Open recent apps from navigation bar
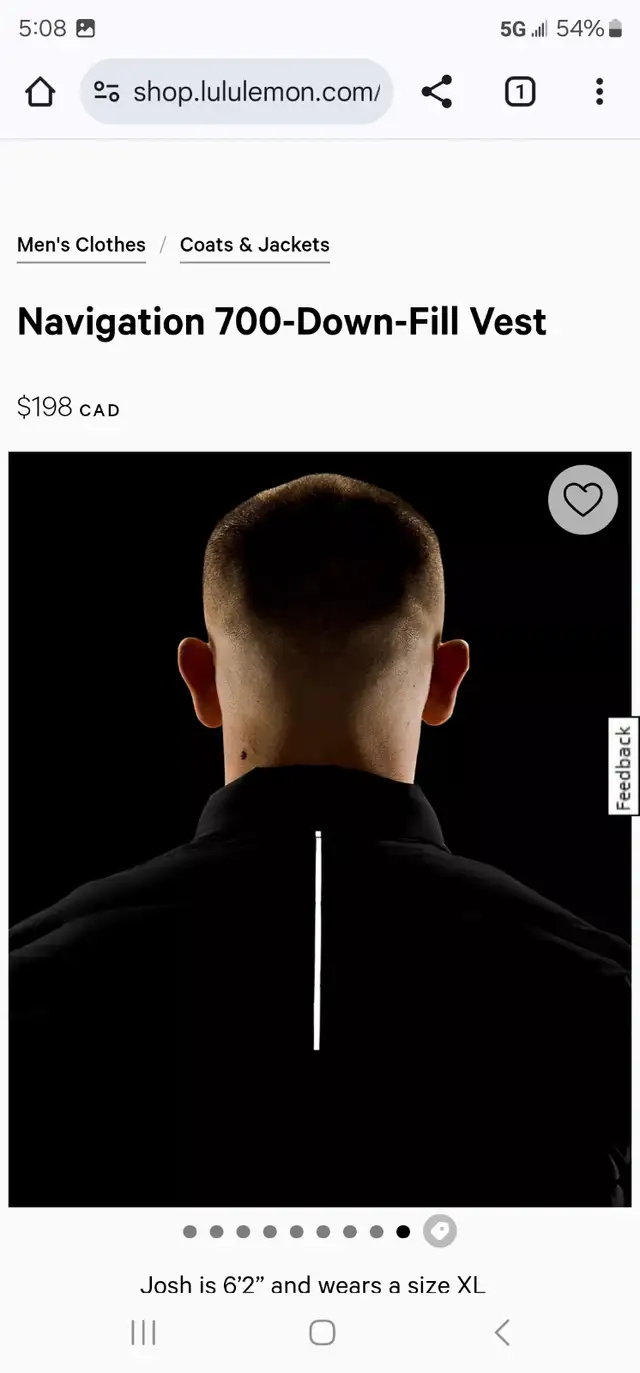Image resolution: width=640 pixels, height=1373 pixels. tap(143, 1332)
